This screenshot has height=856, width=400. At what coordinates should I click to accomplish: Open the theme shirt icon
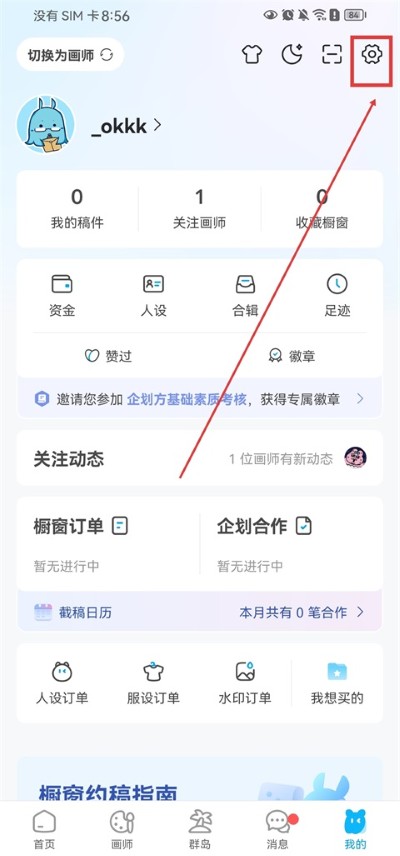[252, 54]
